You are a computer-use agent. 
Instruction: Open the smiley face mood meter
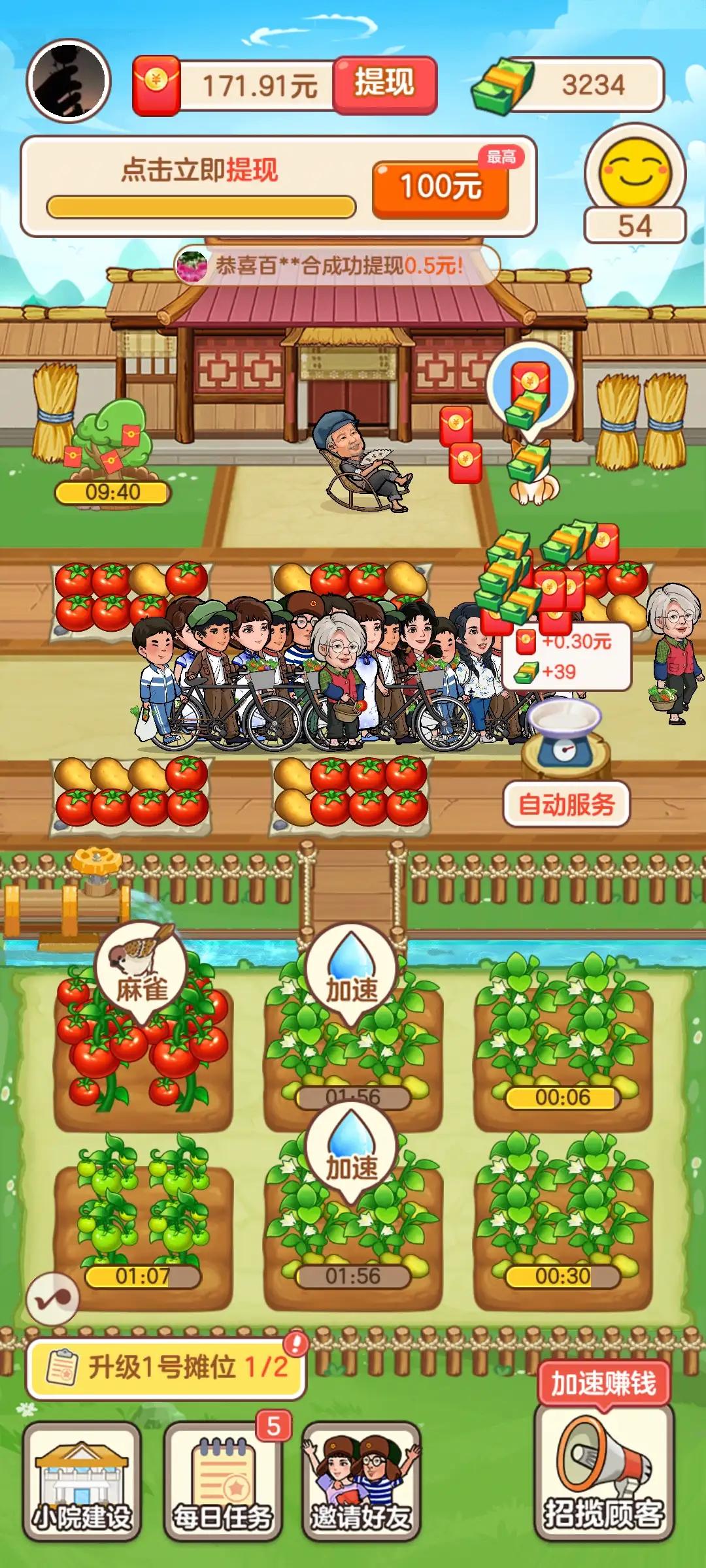[635, 172]
